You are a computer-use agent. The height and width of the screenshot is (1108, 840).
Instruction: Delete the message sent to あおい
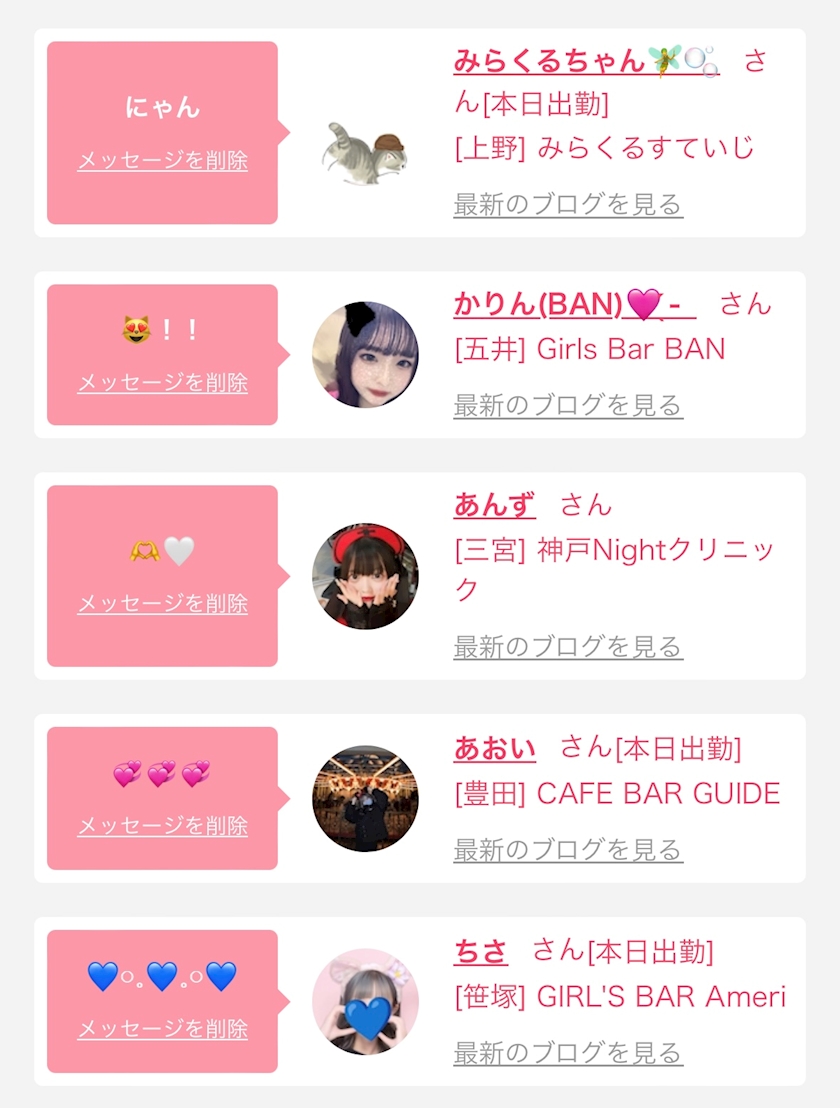click(162, 826)
